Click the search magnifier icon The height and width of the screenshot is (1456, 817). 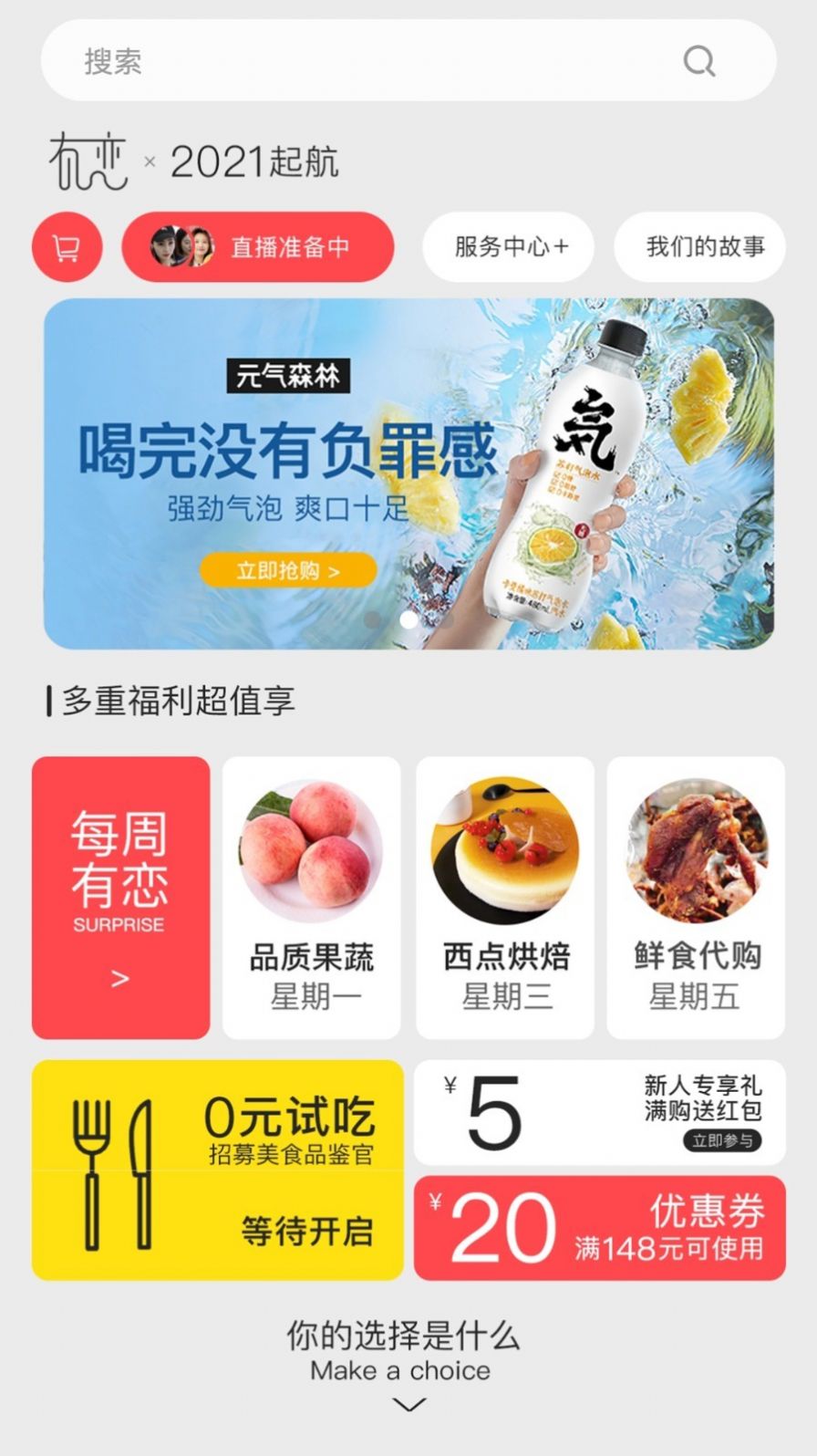698,60
